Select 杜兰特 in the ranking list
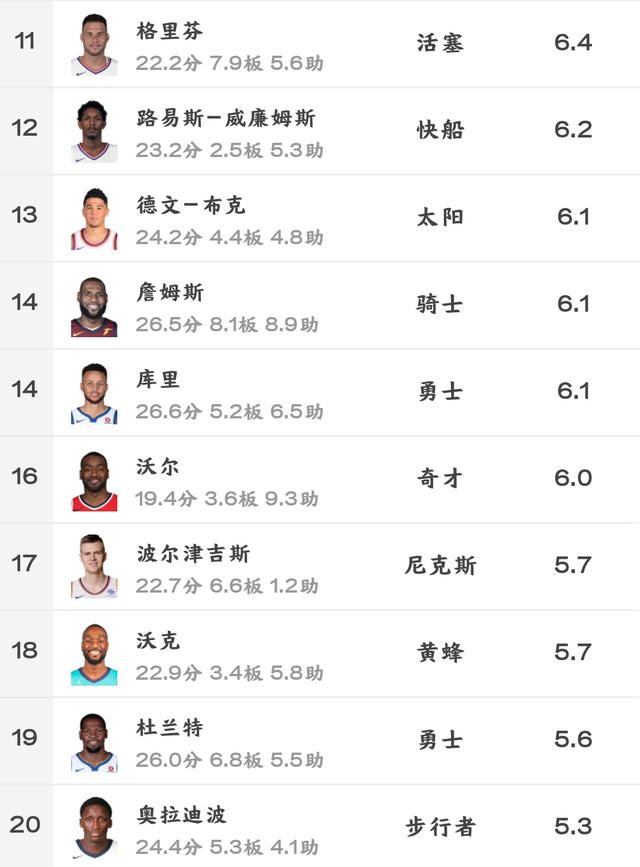The image size is (640, 867). point(320,740)
